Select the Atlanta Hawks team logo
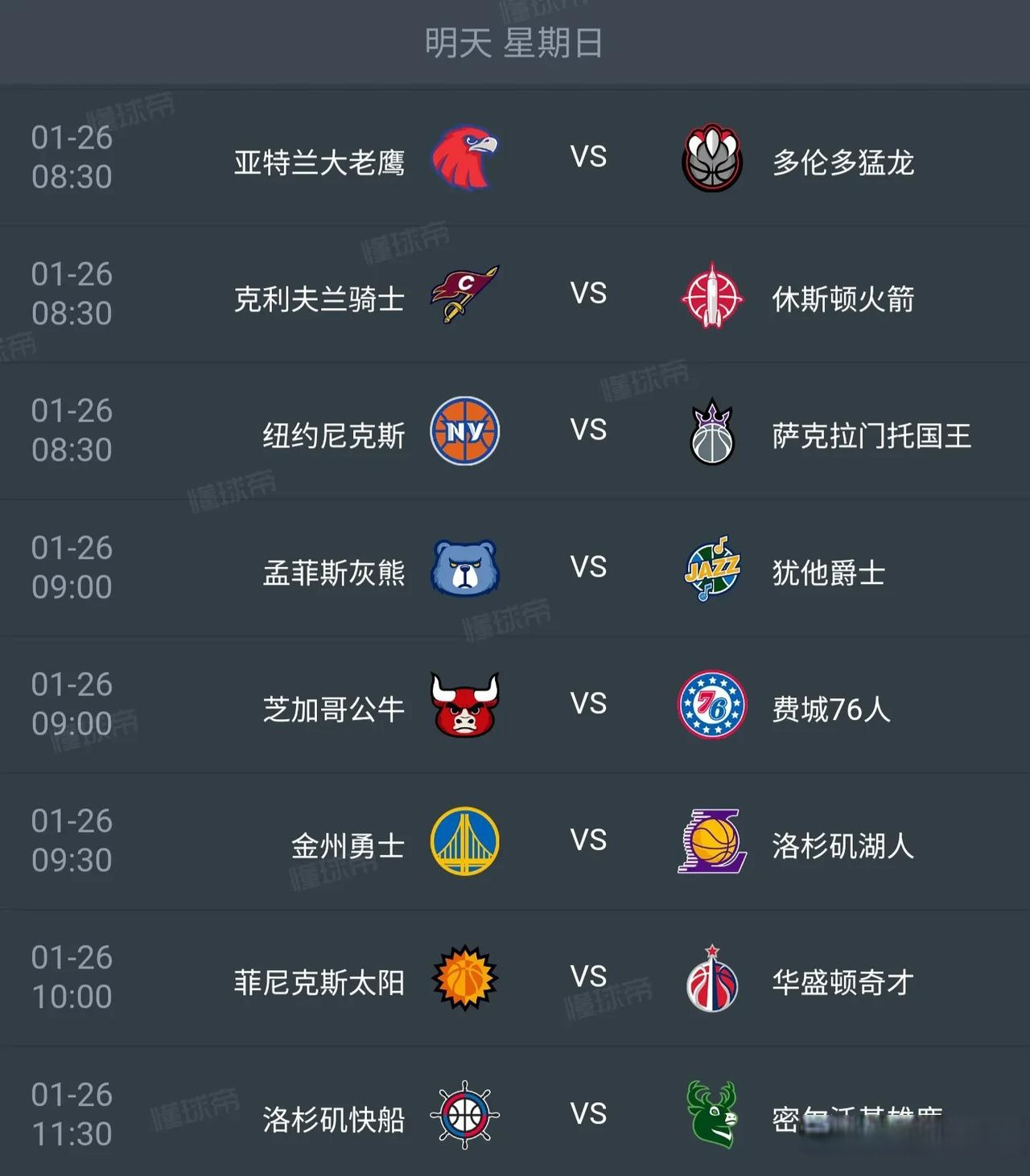This screenshot has height=1176, width=1030. (467, 158)
